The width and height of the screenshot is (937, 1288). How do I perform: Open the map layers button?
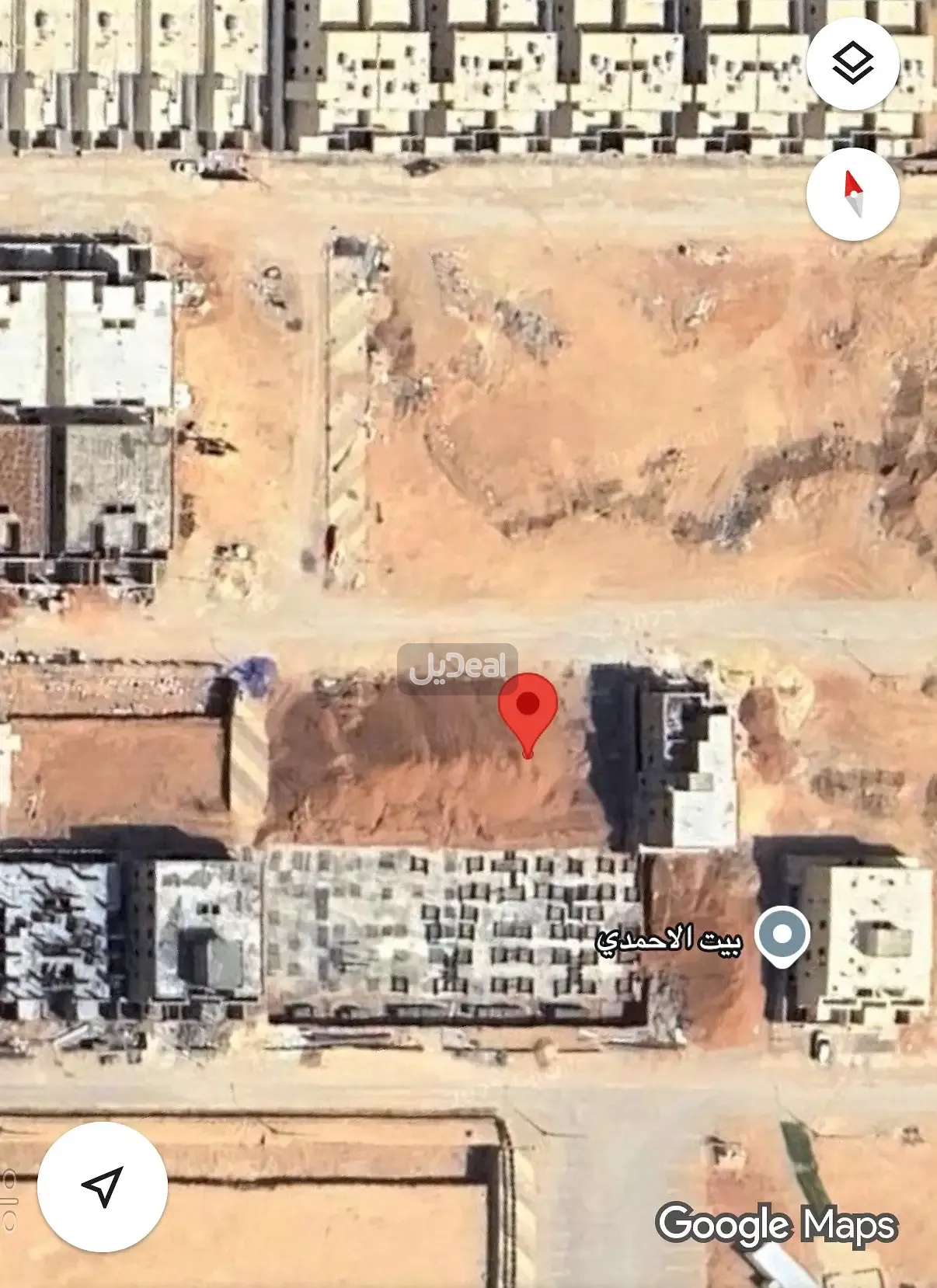pyautogui.click(x=853, y=63)
